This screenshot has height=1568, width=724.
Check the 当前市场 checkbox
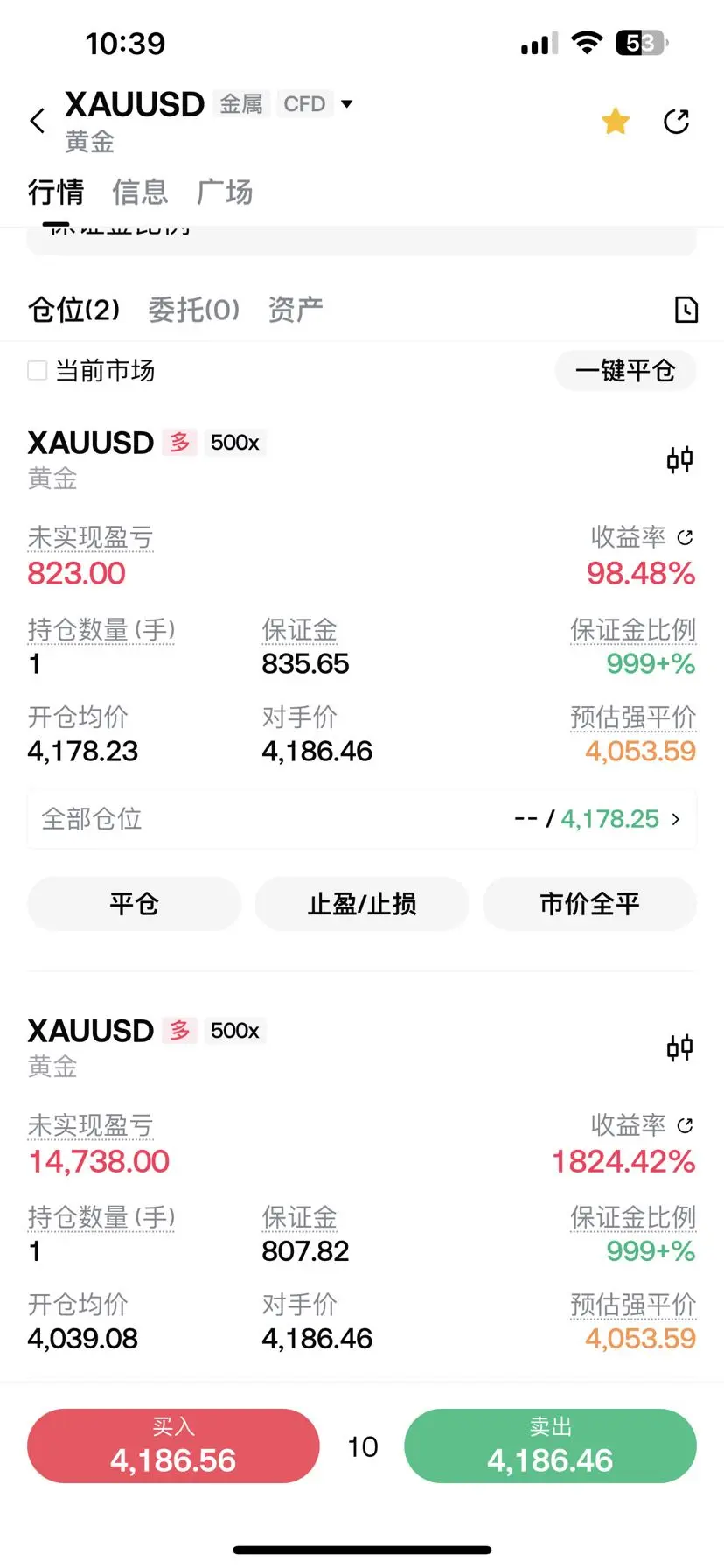[x=38, y=371]
